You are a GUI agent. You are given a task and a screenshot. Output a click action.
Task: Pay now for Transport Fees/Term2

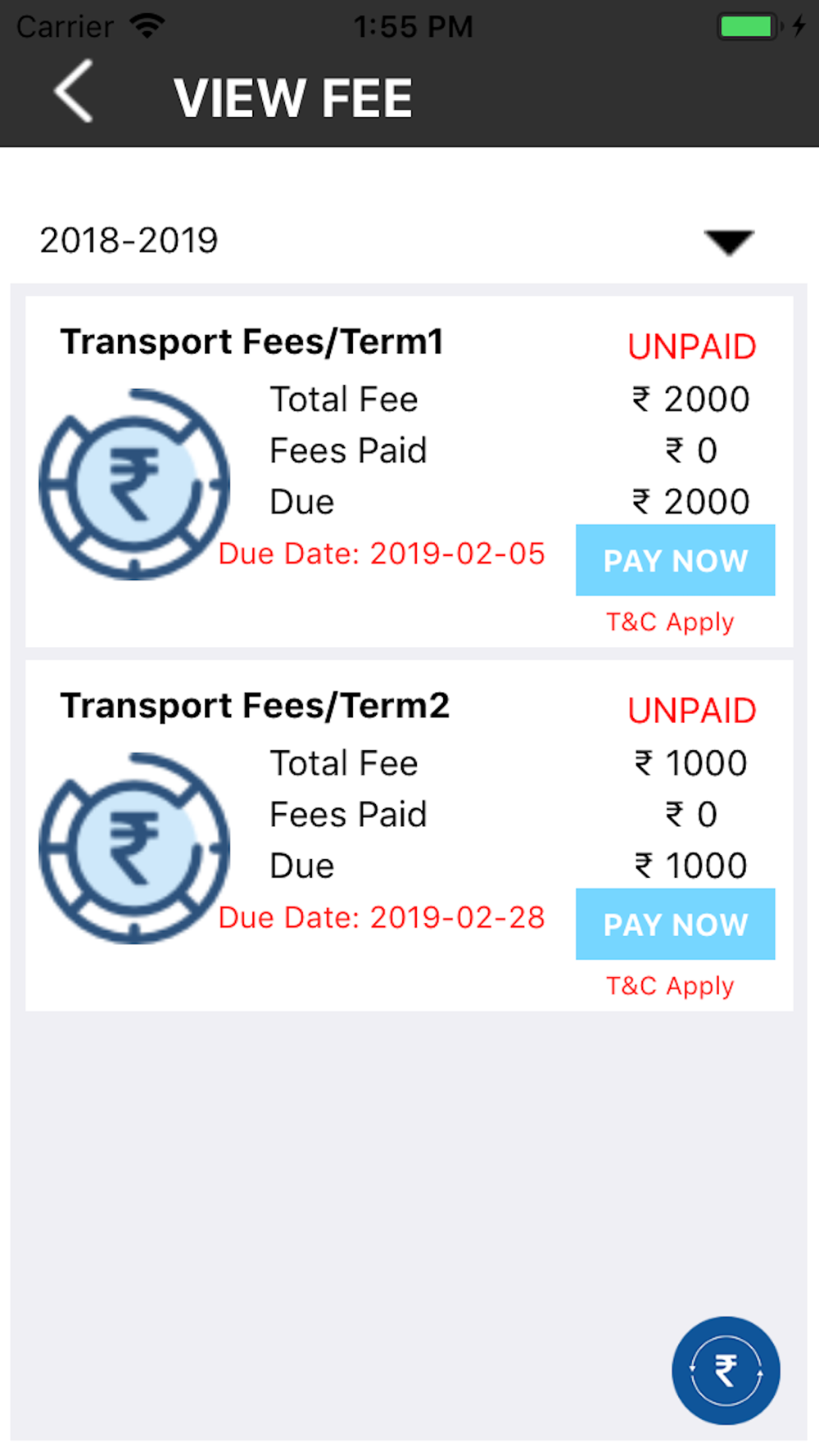[x=676, y=924]
